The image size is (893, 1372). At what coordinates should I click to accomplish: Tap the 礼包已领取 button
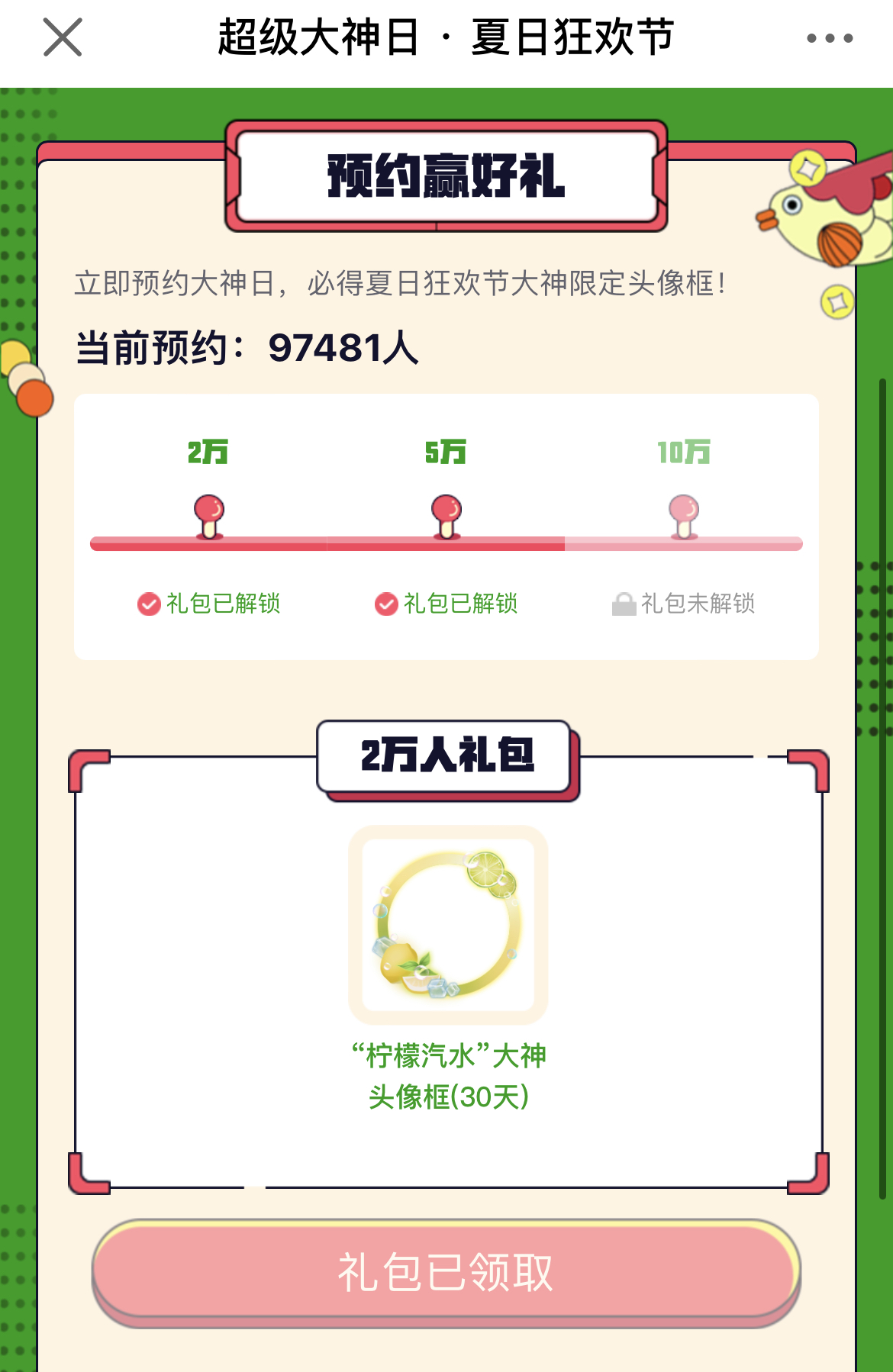(x=446, y=1272)
